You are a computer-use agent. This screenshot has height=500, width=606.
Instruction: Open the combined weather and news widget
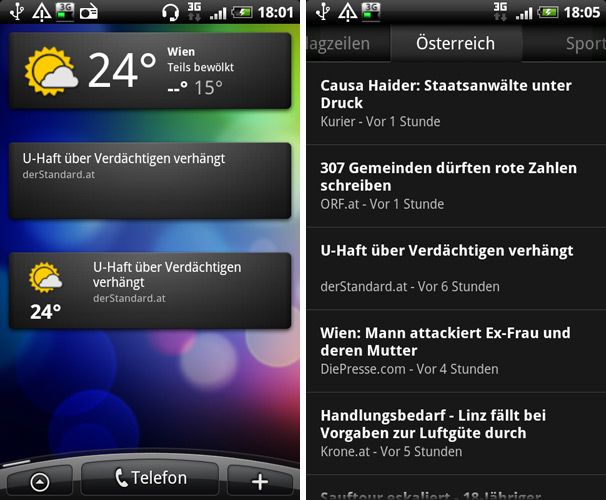pyautogui.click(x=150, y=290)
